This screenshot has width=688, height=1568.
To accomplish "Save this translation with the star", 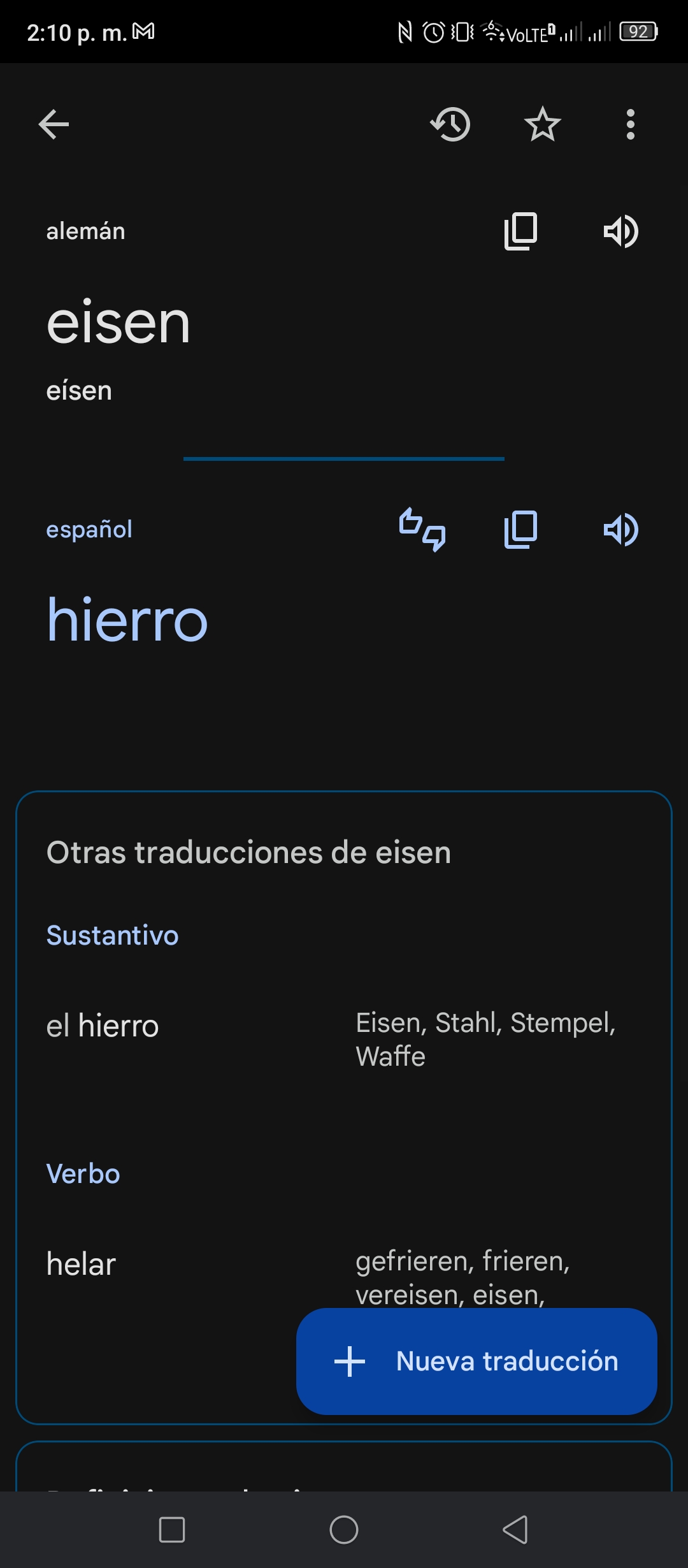I will coord(542,124).
